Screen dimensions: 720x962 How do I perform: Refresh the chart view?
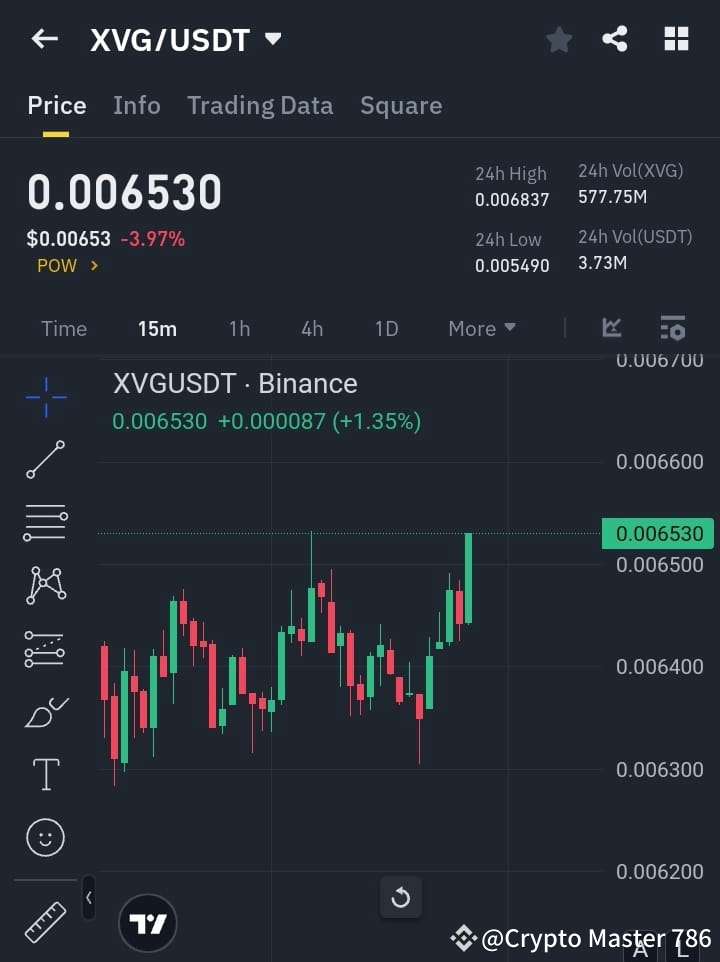click(401, 897)
